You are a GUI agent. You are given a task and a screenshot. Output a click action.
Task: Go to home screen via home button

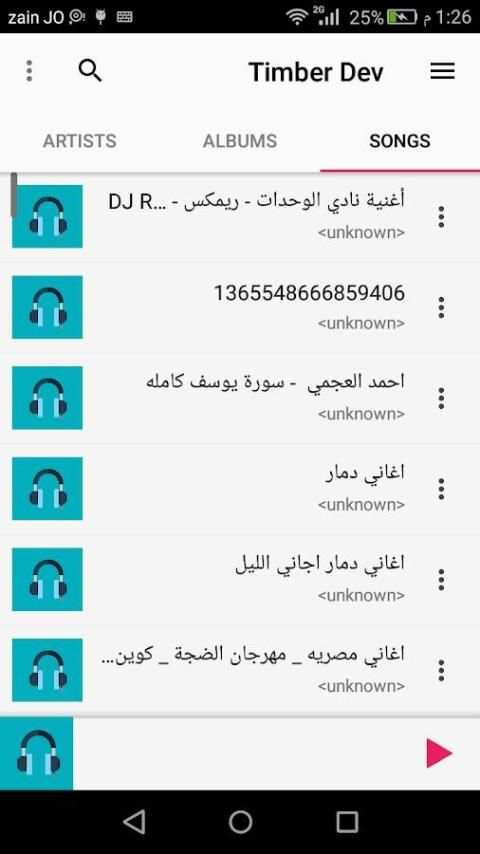(x=240, y=822)
